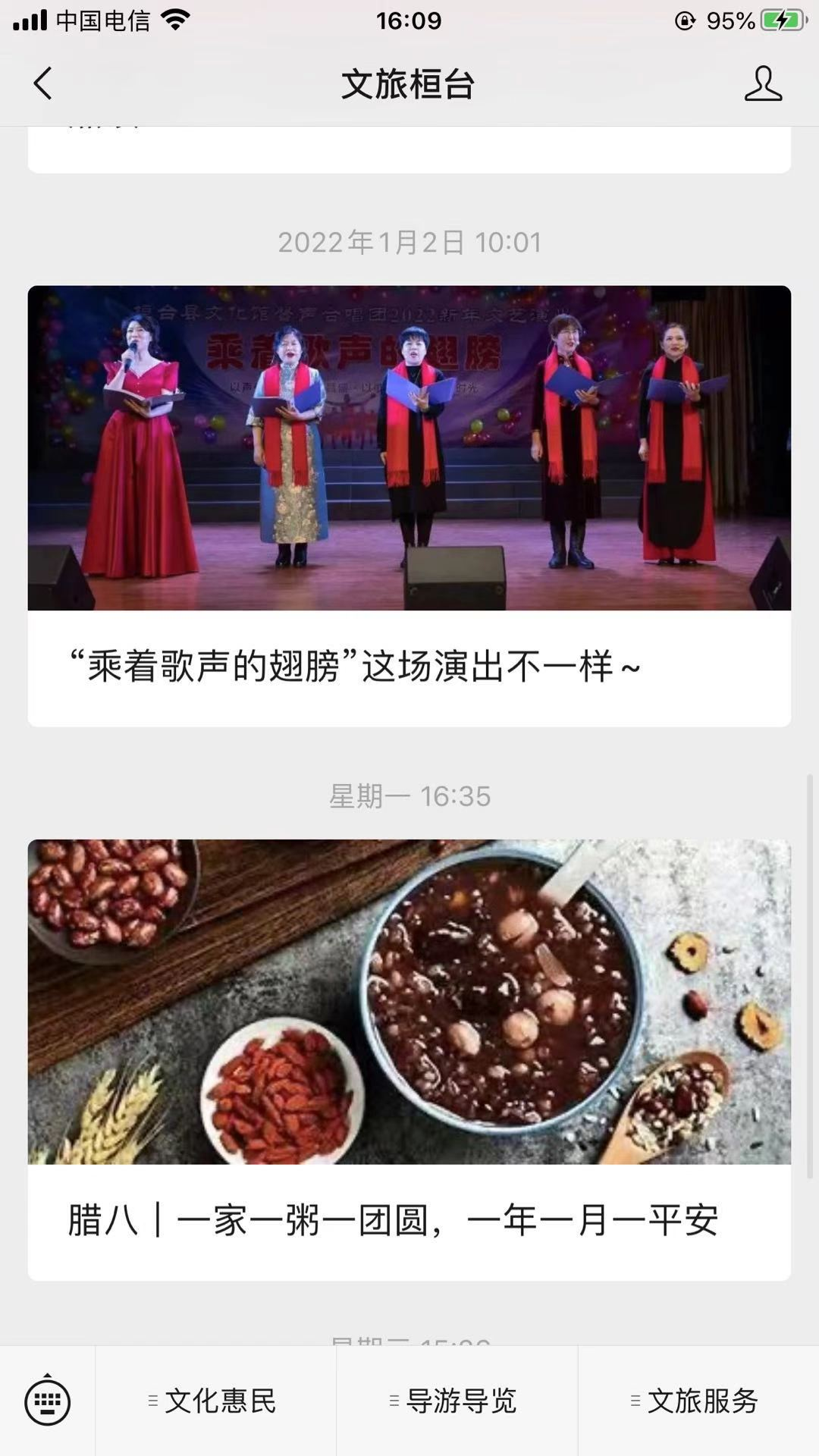Image resolution: width=819 pixels, height=1456 pixels.
Task: Expand the 导游导览 menu
Action: pos(457,1401)
